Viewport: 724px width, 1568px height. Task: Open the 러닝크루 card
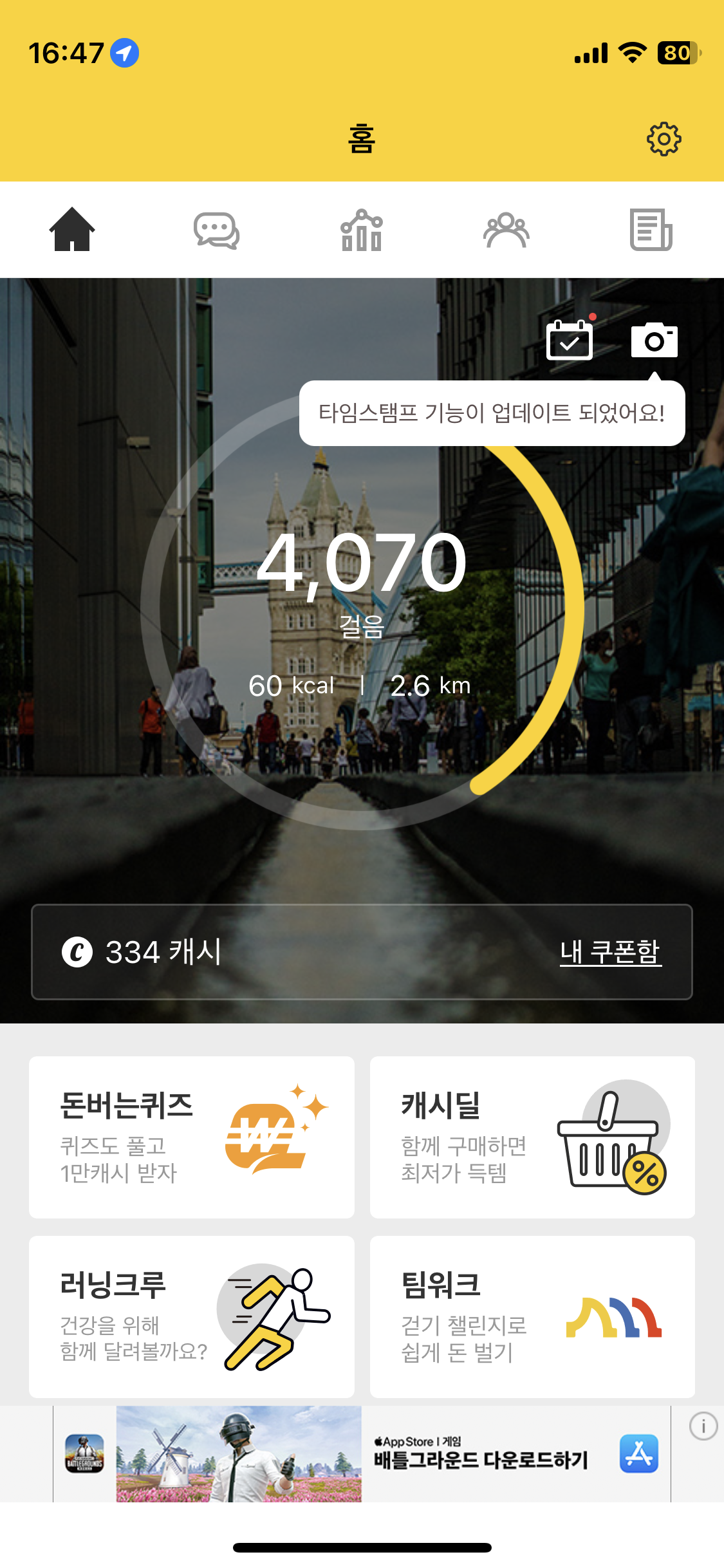click(x=192, y=1316)
